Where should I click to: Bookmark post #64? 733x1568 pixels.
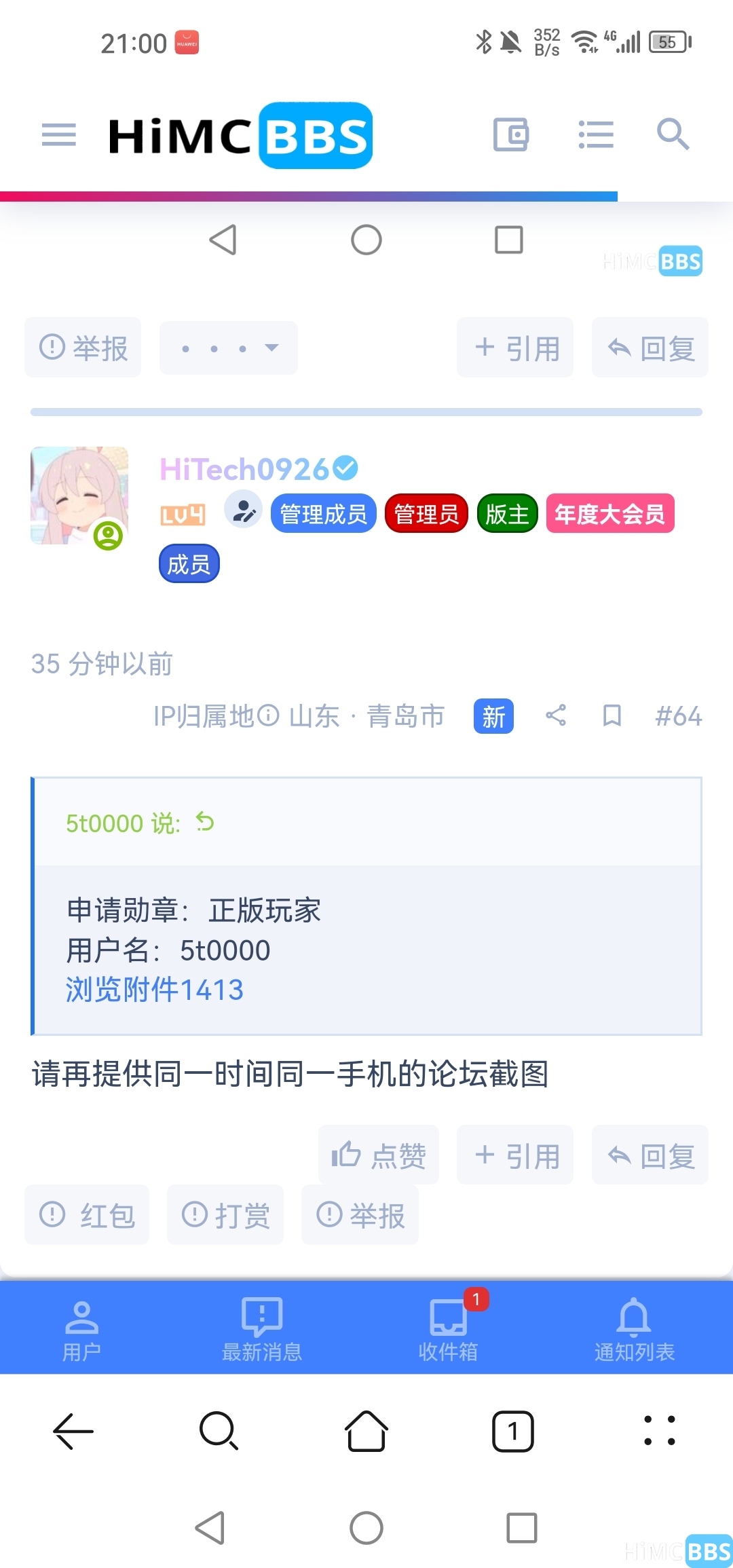[612, 715]
